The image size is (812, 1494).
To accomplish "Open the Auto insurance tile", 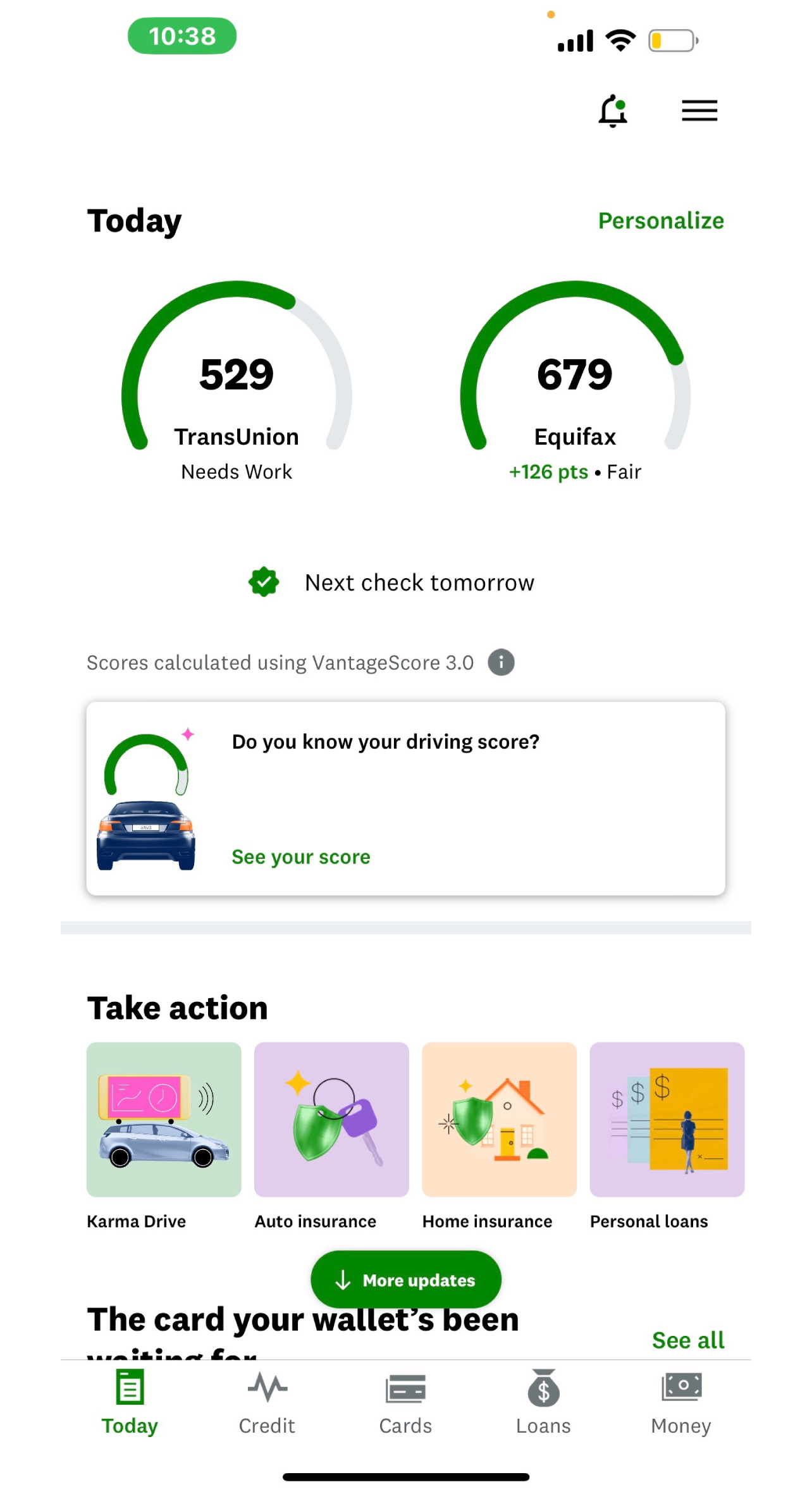I will click(x=331, y=1120).
